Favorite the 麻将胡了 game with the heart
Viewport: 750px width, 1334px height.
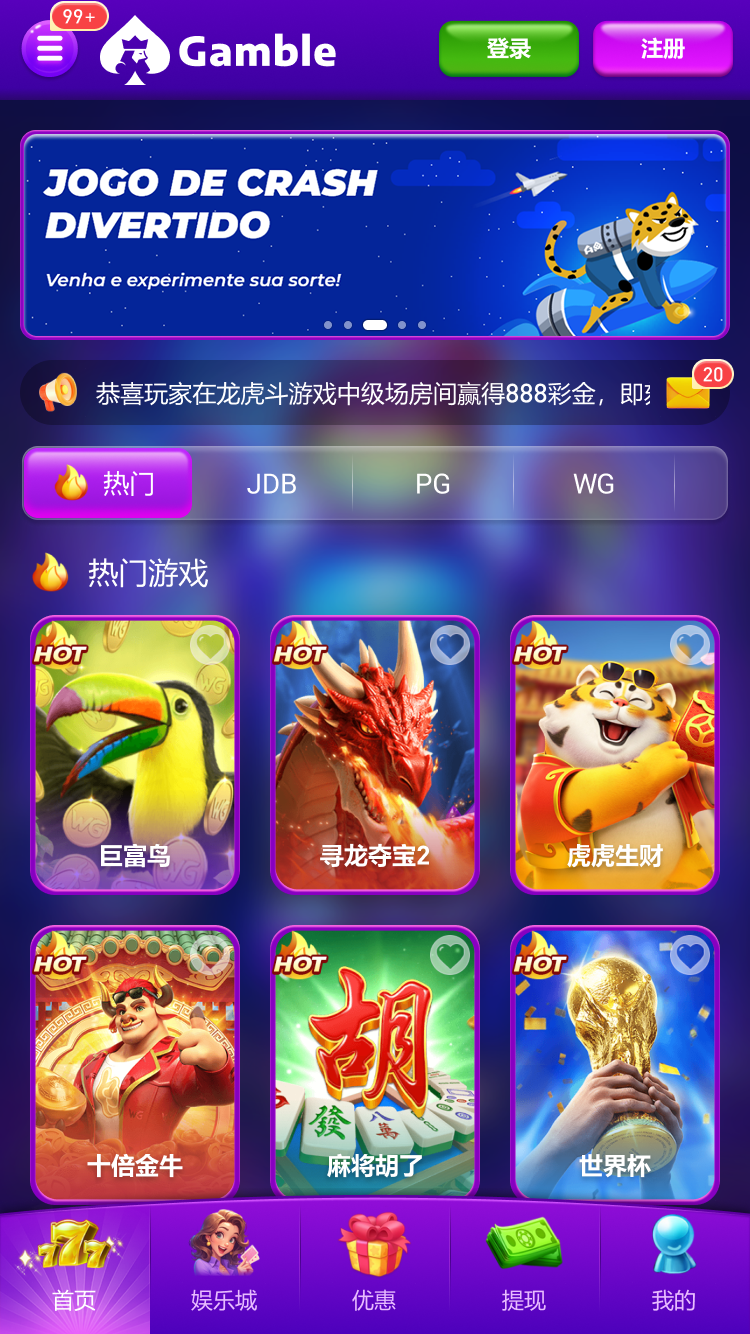[450, 955]
